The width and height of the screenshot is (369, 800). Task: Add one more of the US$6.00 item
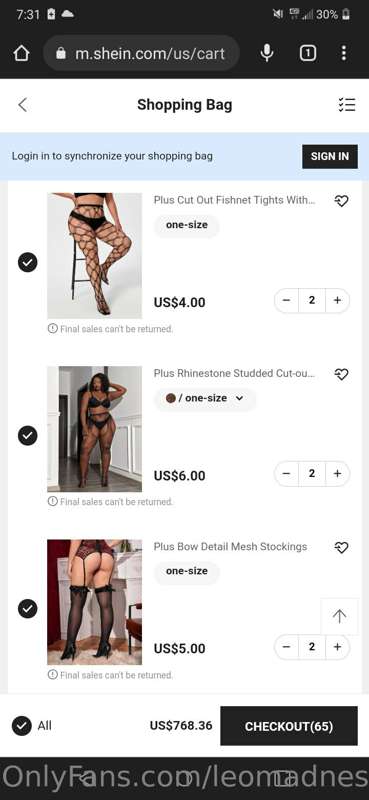pyautogui.click(x=337, y=473)
